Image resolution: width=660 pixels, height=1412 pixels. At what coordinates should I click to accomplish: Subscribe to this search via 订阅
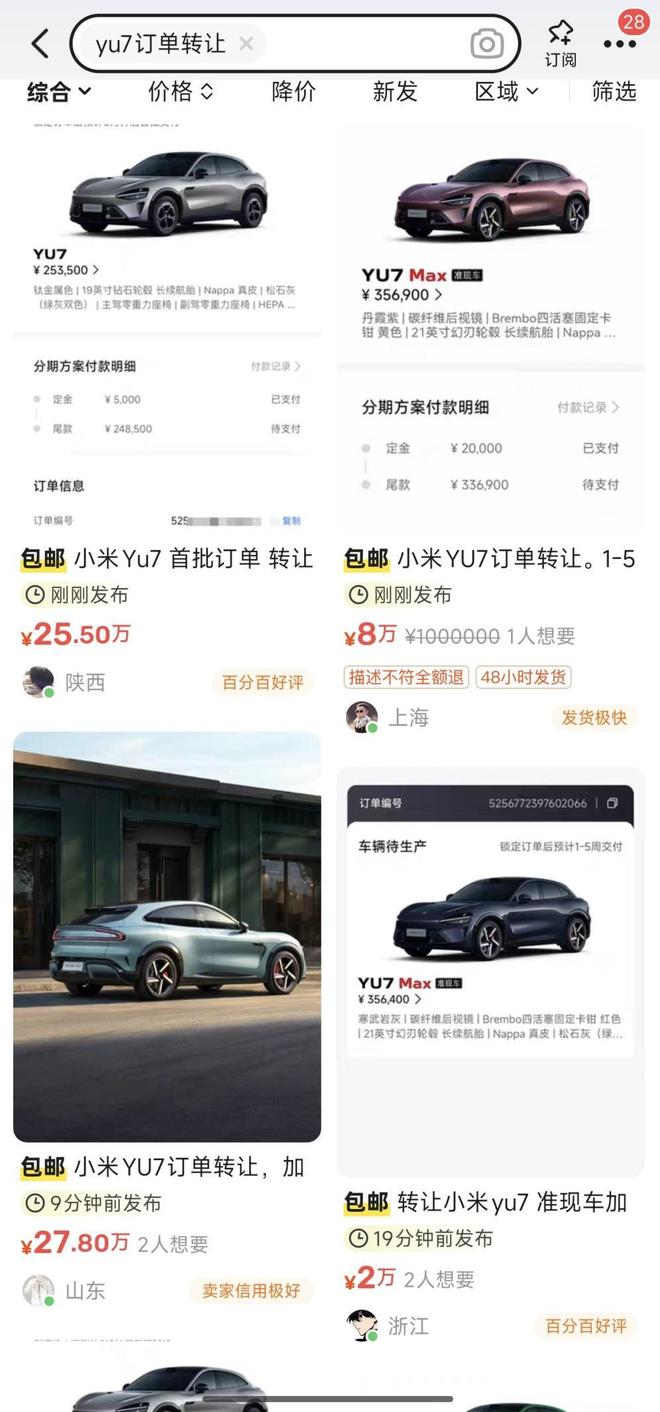(560, 43)
